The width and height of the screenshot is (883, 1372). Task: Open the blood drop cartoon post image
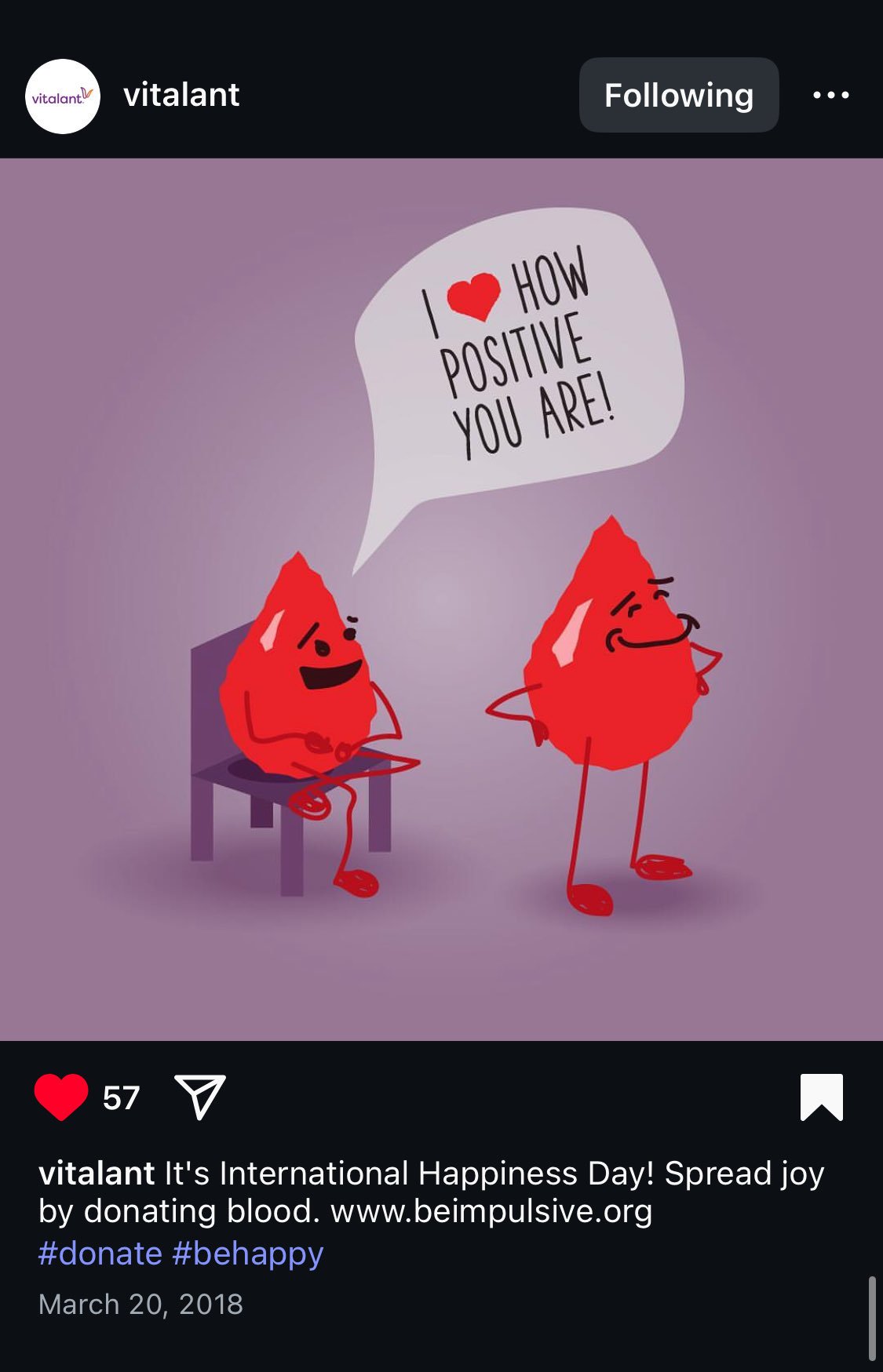(x=441, y=599)
